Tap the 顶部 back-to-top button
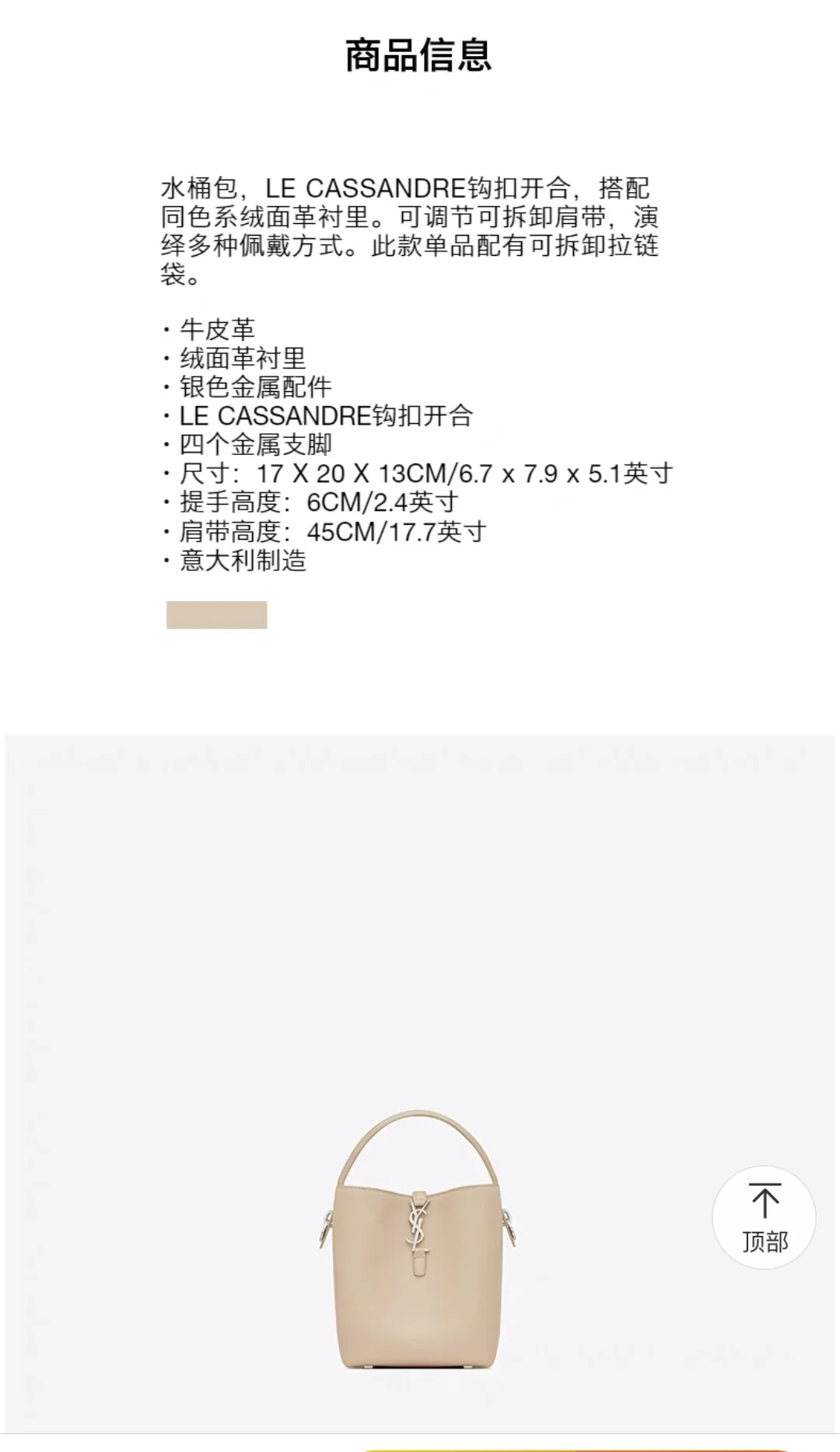This screenshot has width=840, height=1452. coord(764,1217)
